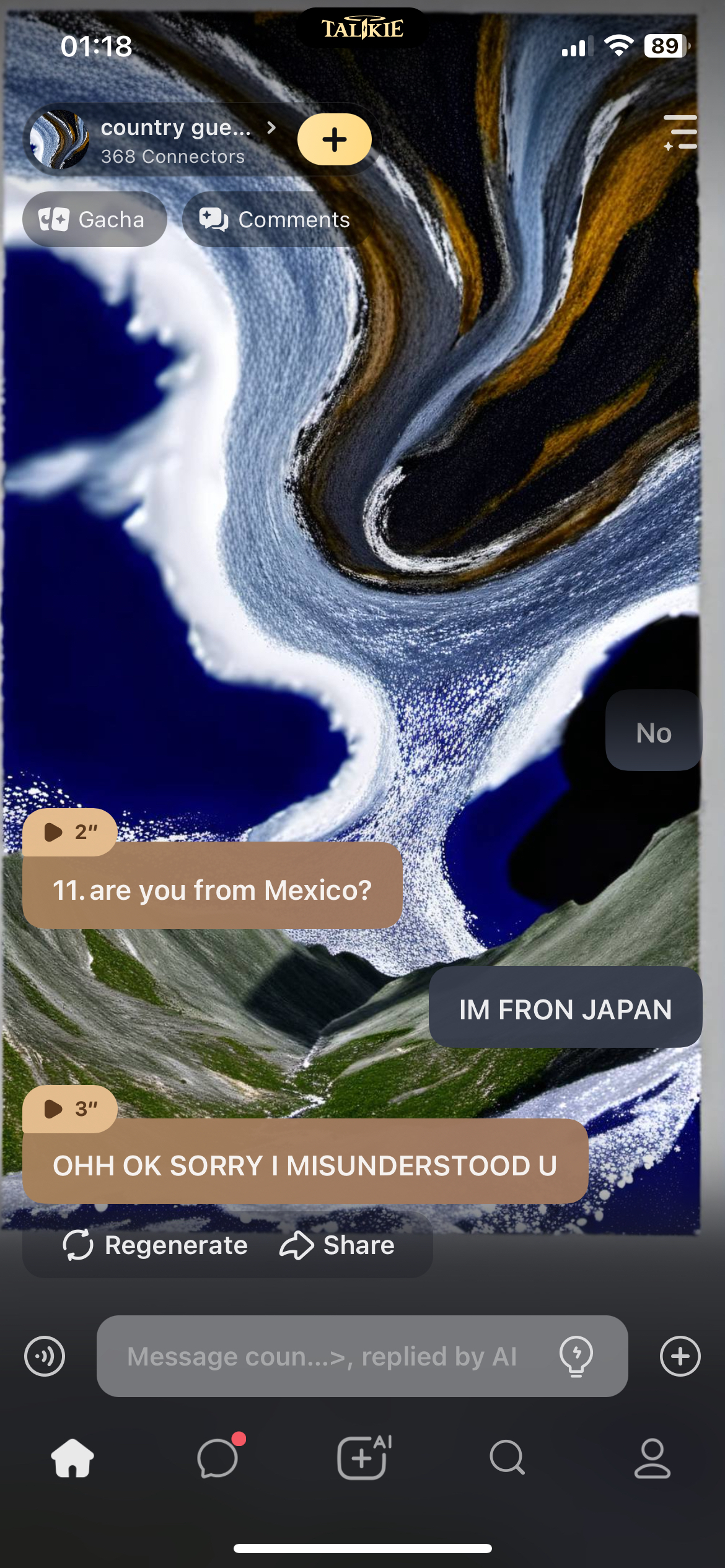Viewport: 725px width, 1568px height.
Task: Open the AI create tab
Action: (362, 1458)
